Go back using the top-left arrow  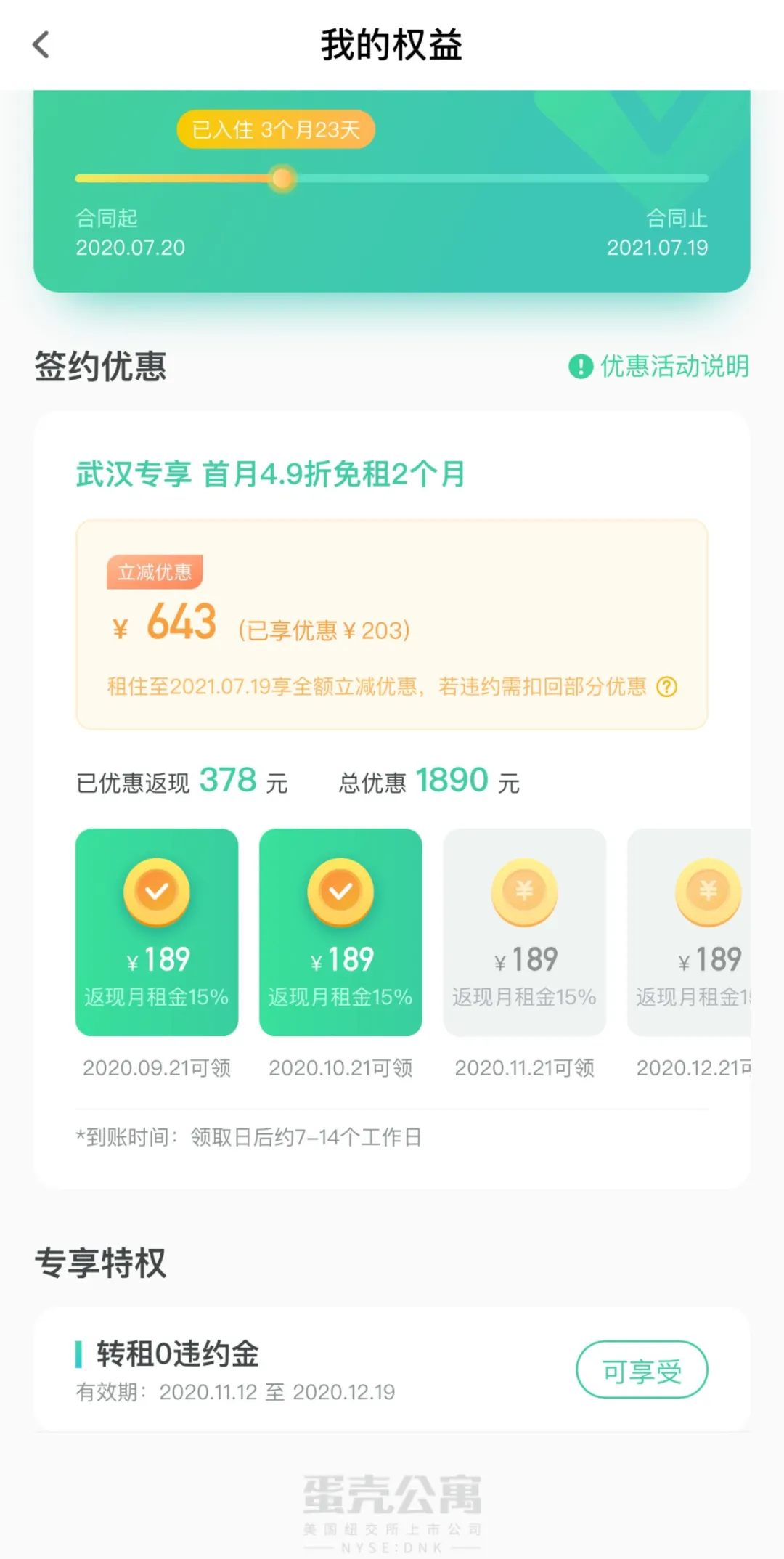point(42,45)
